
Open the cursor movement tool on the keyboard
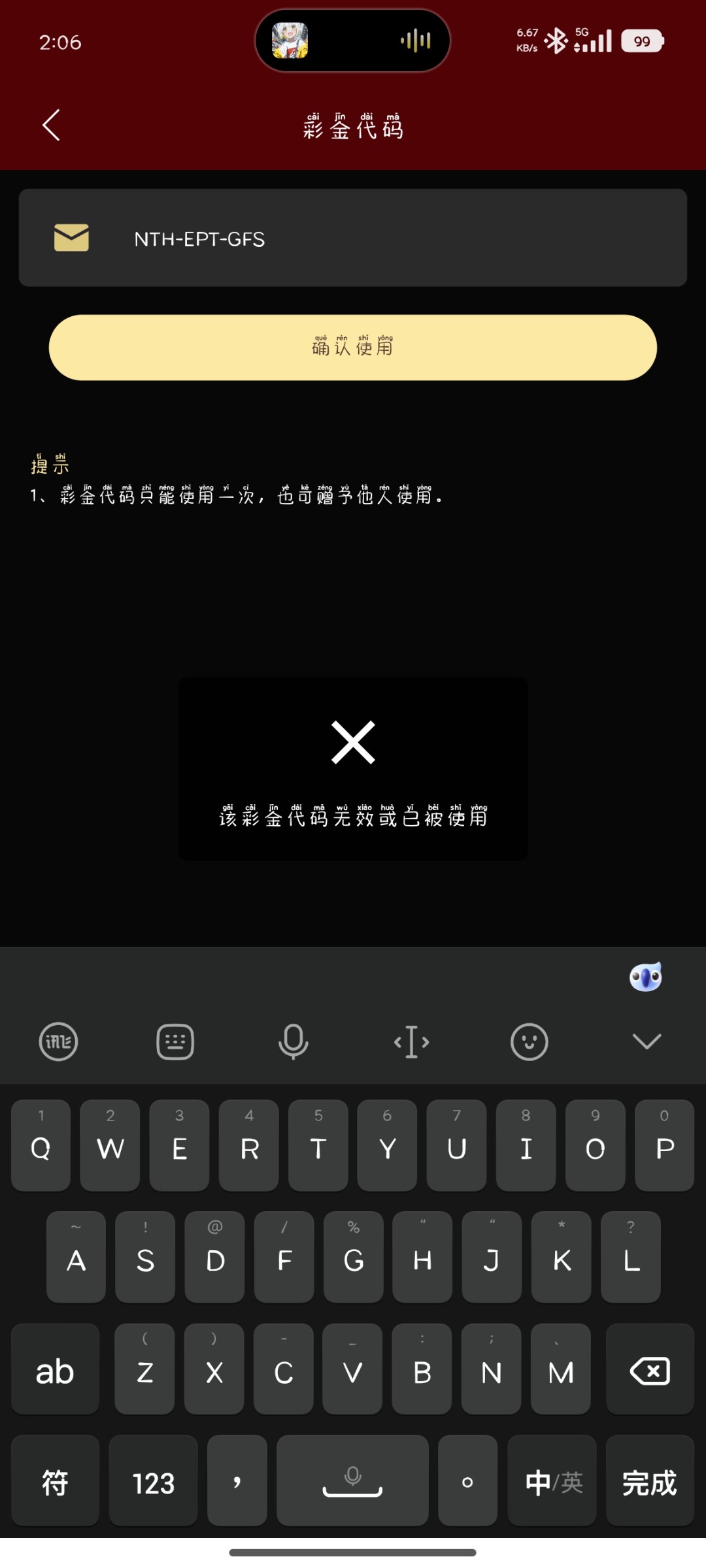tap(411, 1041)
